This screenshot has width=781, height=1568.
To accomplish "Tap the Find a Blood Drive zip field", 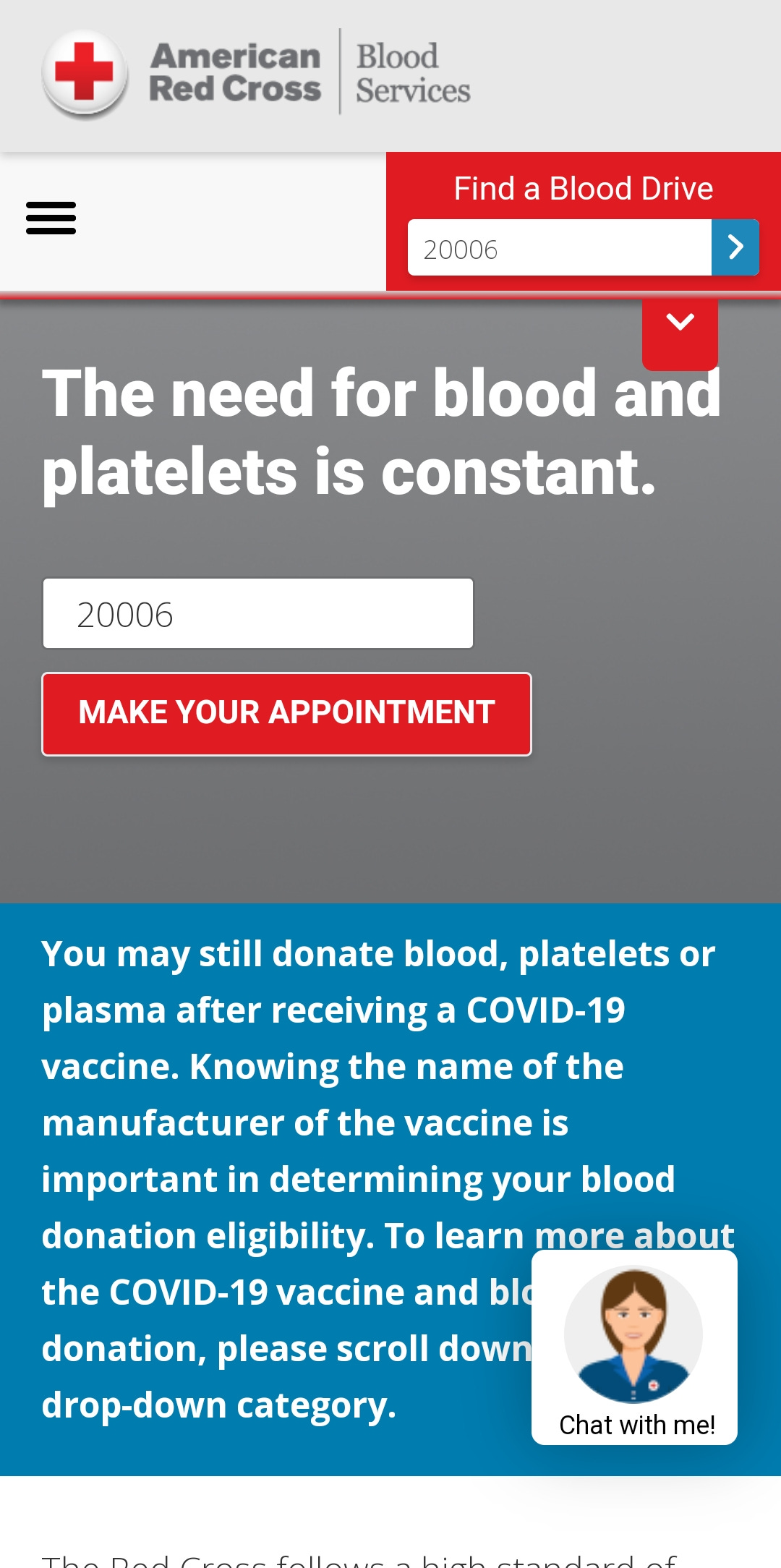I will (x=560, y=248).
